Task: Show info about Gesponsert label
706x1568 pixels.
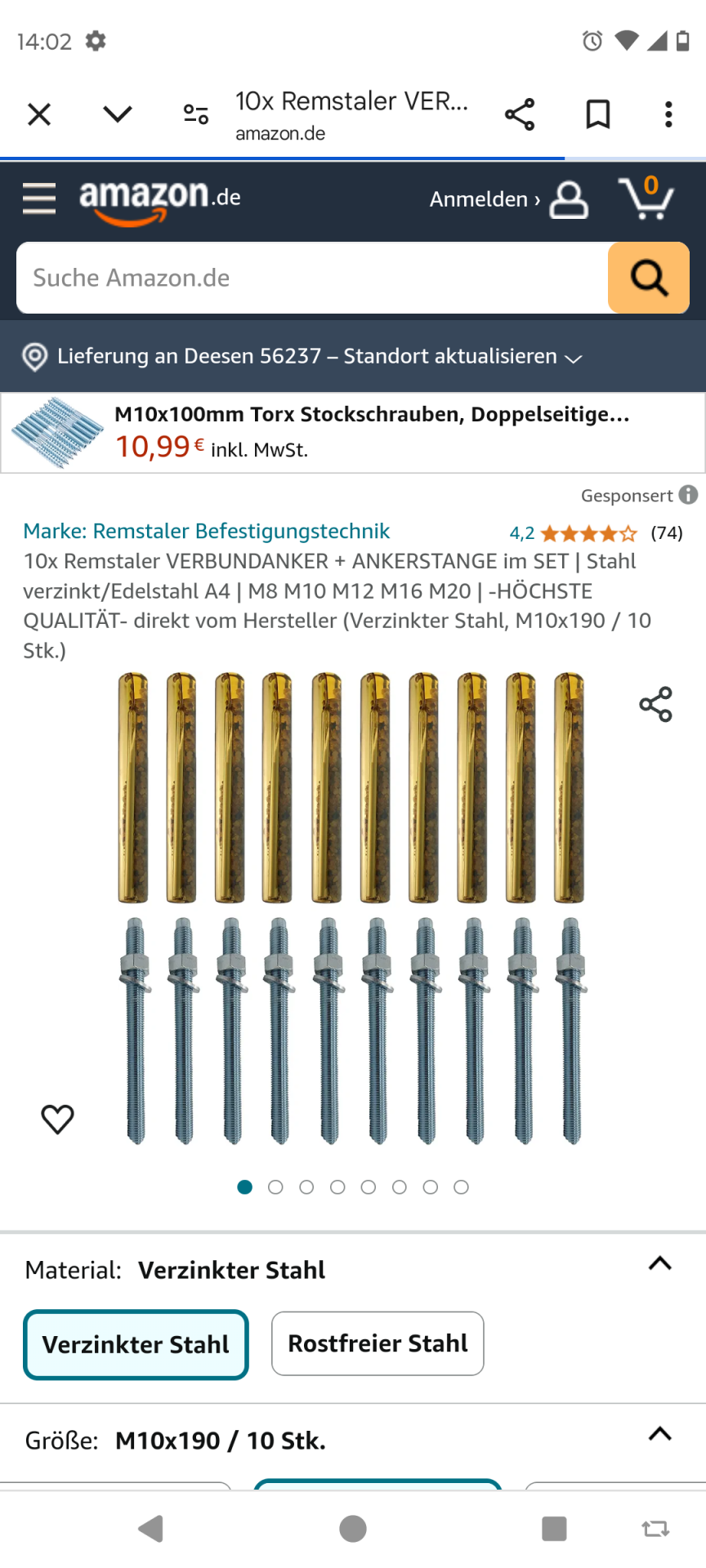Action: pos(689,495)
